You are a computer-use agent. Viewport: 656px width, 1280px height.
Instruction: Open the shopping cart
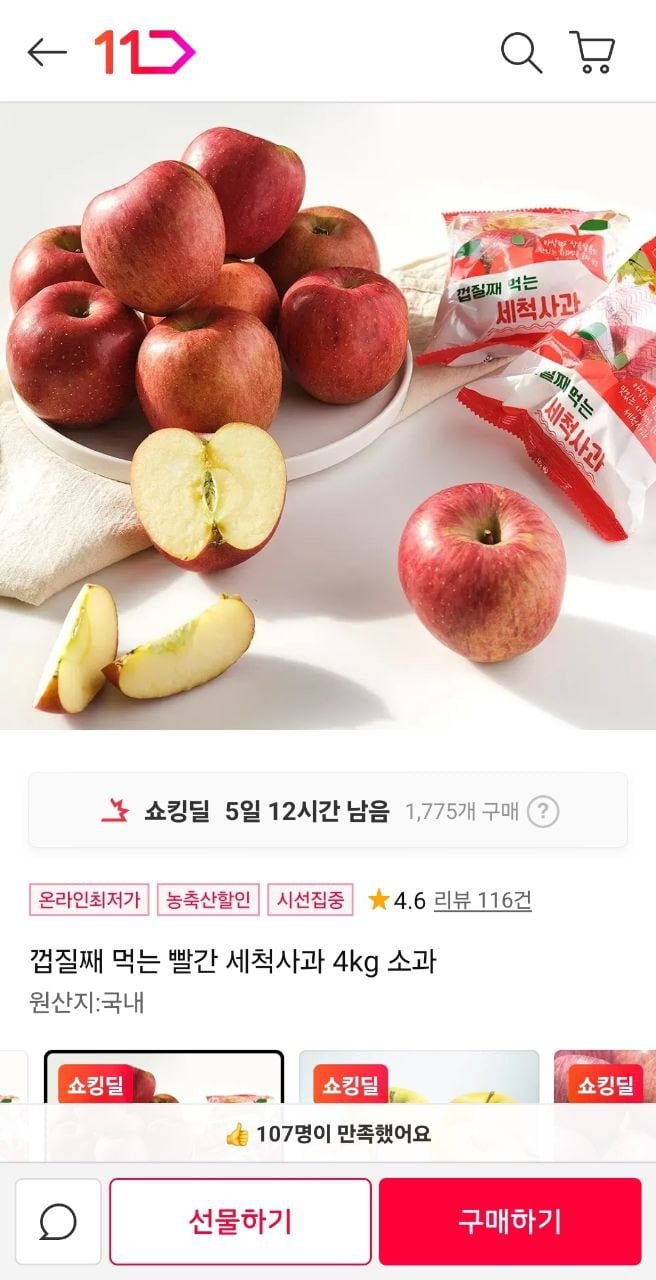point(592,52)
